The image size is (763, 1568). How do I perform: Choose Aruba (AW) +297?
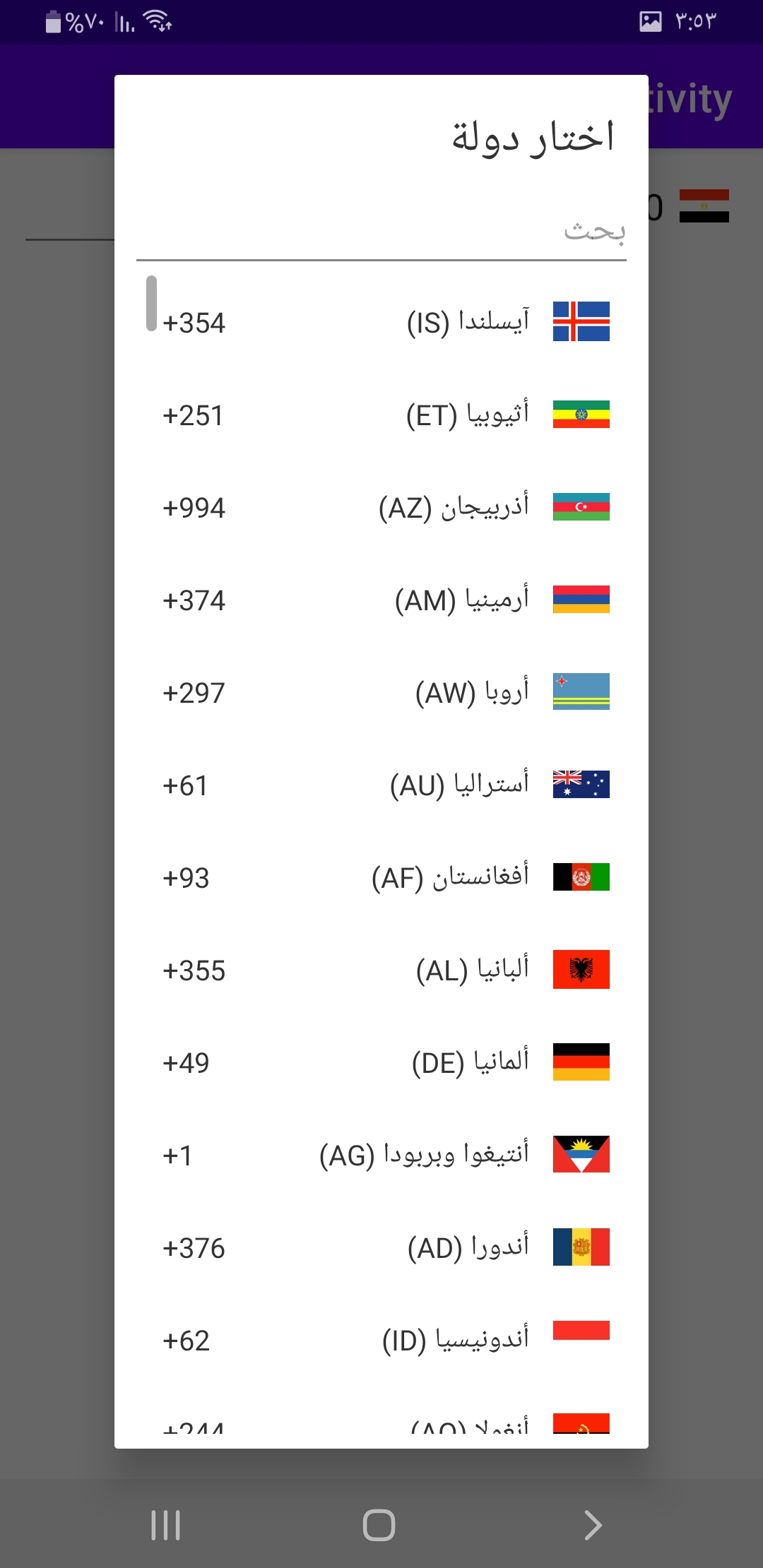click(381, 692)
